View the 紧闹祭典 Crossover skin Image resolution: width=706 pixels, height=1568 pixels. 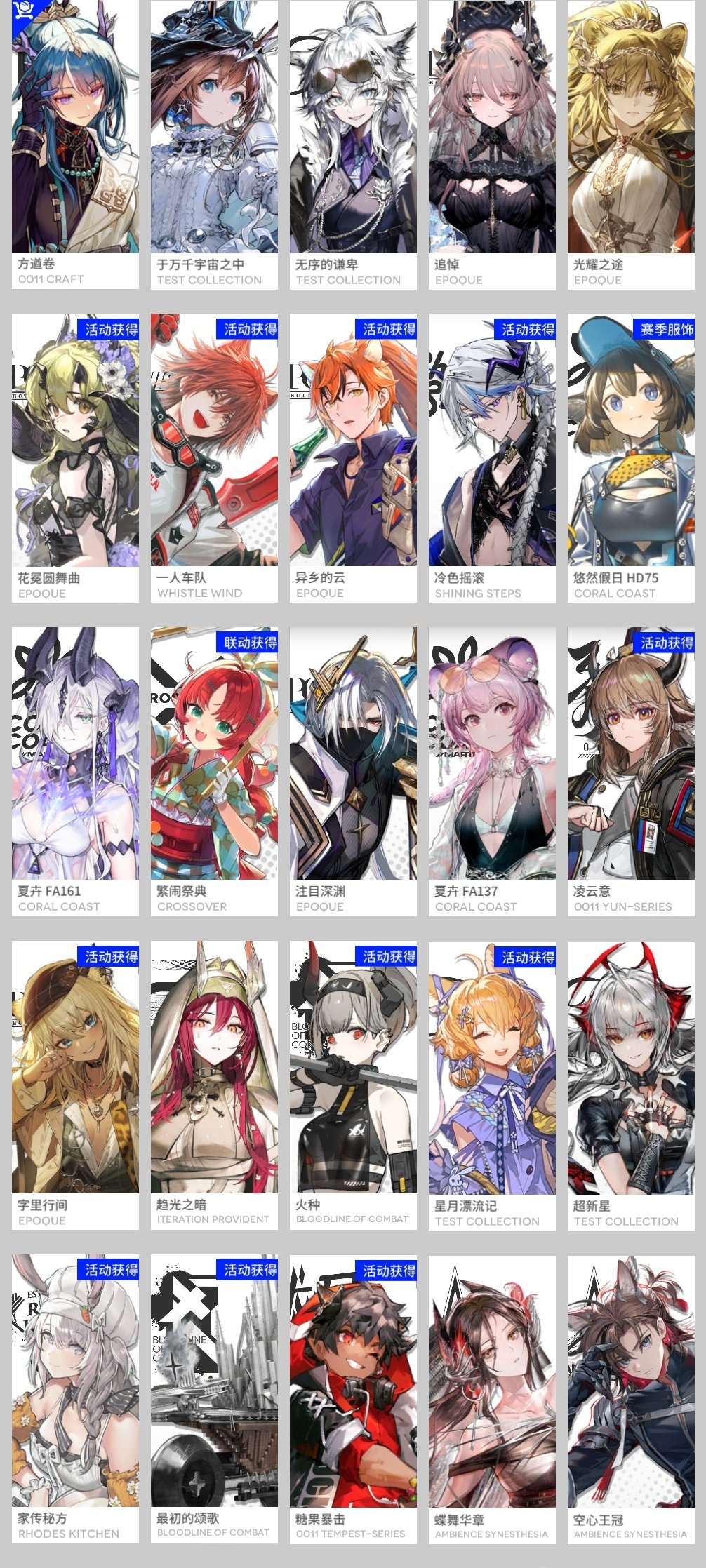tap(214, 771)
